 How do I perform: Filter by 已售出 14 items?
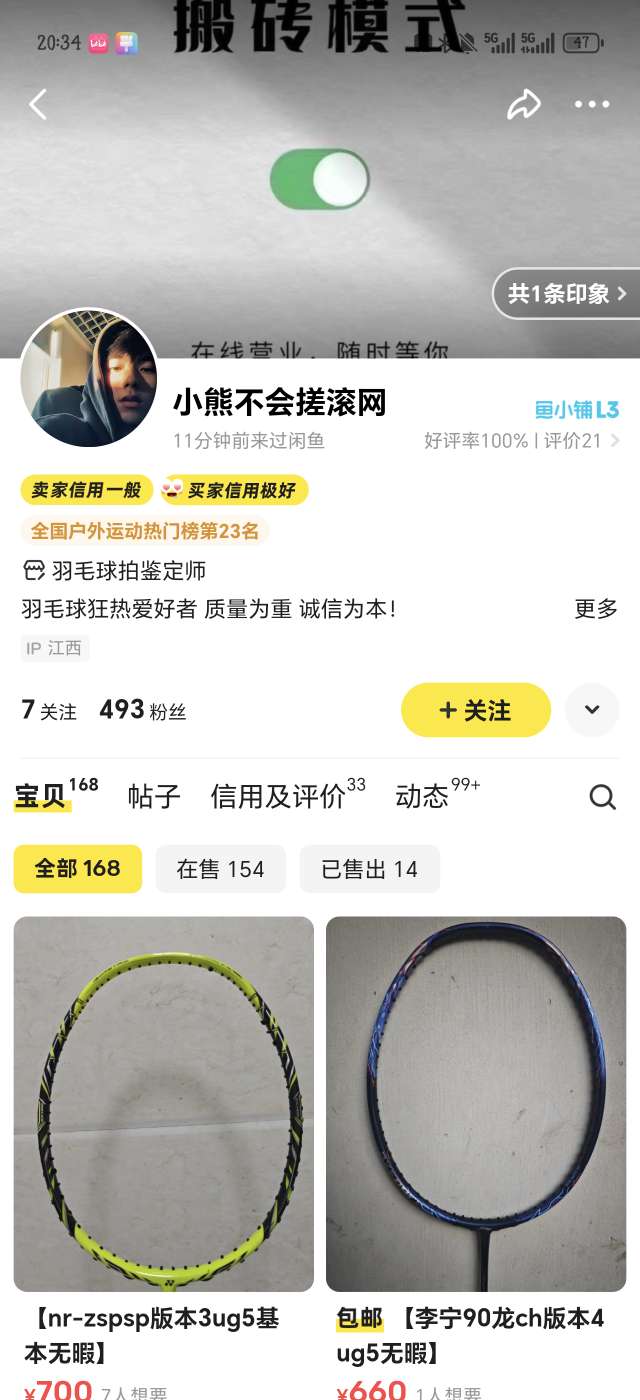click(369, 869)
